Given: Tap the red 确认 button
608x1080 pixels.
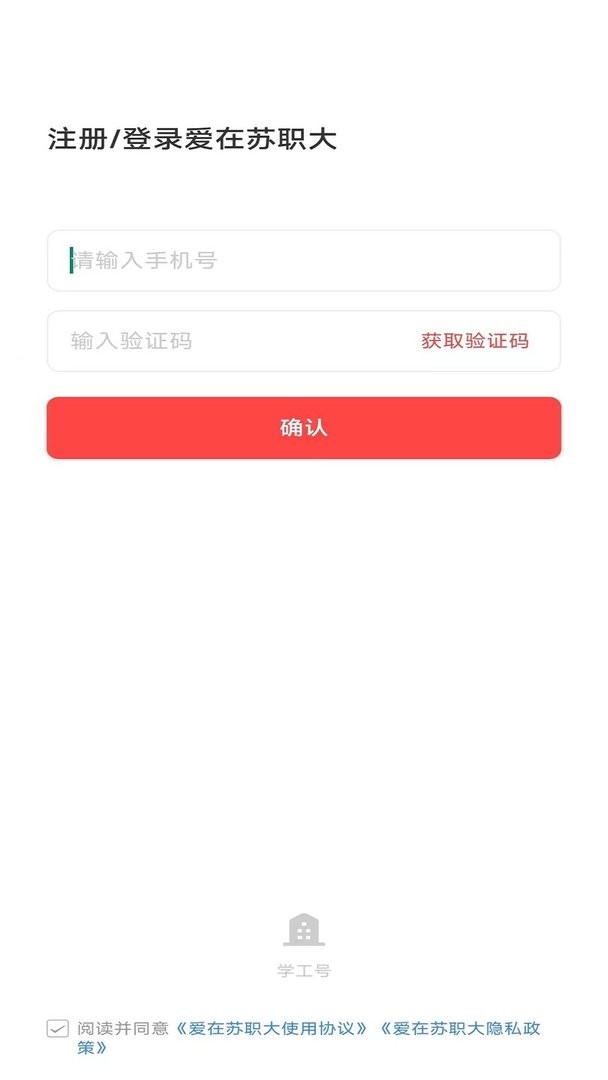Looking at the screenshot, I should point(303,428).
